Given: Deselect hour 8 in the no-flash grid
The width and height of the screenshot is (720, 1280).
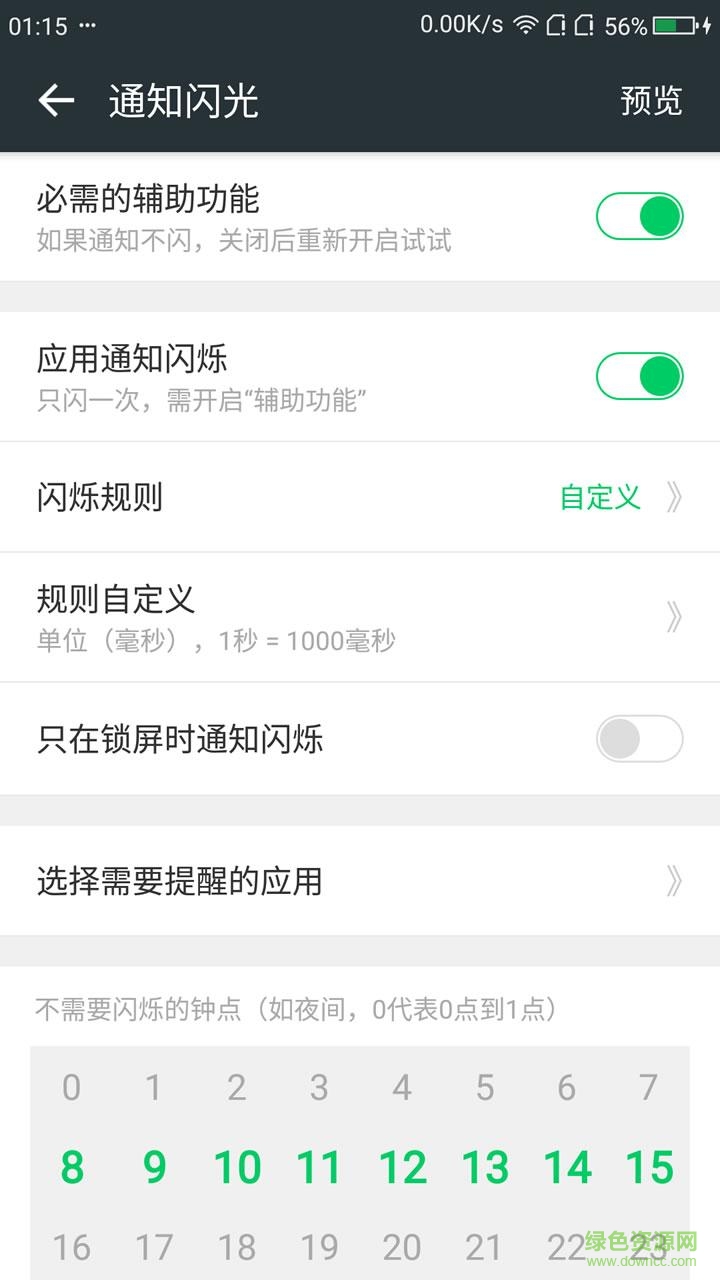Looking at the screenshot, I should tap(71, 1166).
